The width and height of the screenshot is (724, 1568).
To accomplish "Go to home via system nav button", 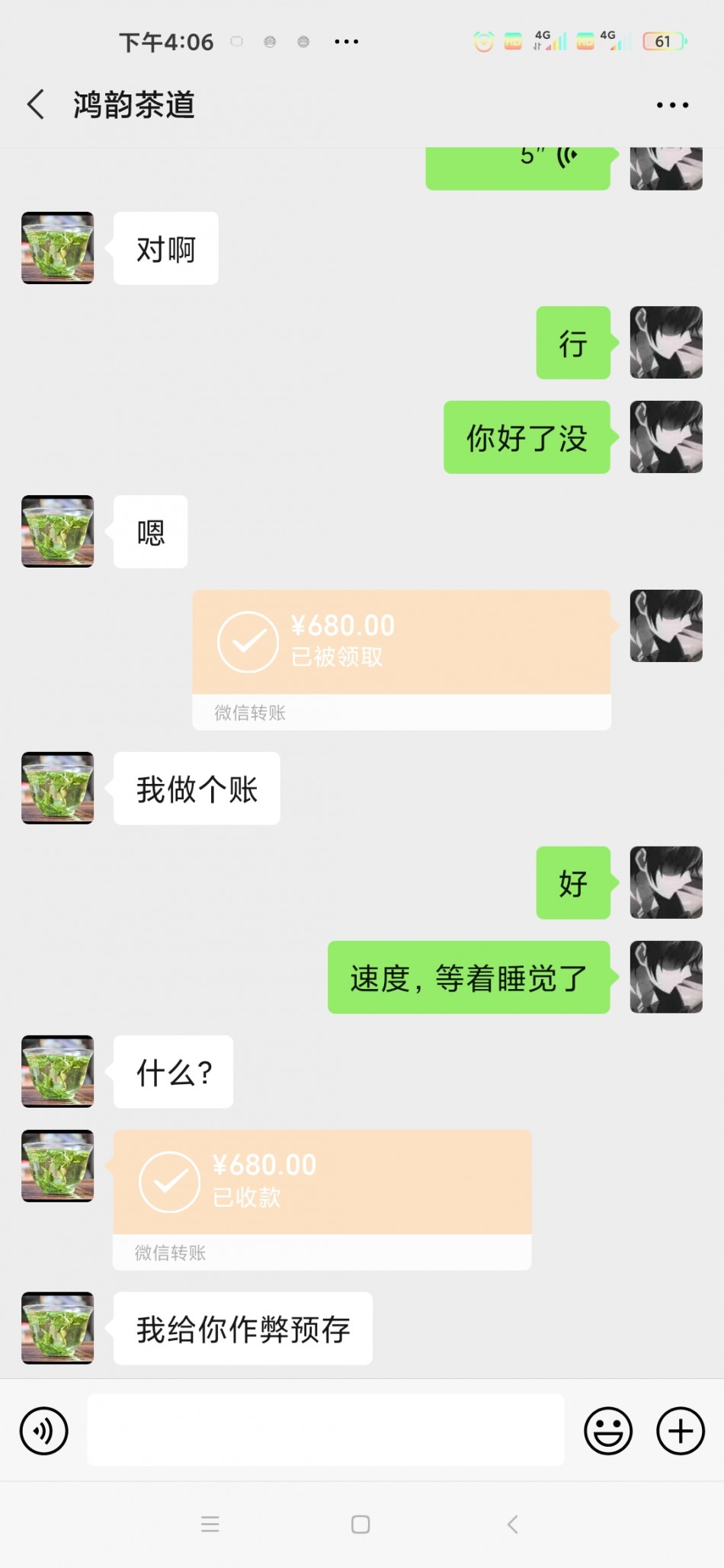I will pyautogui.click(x=360, y=1524).
